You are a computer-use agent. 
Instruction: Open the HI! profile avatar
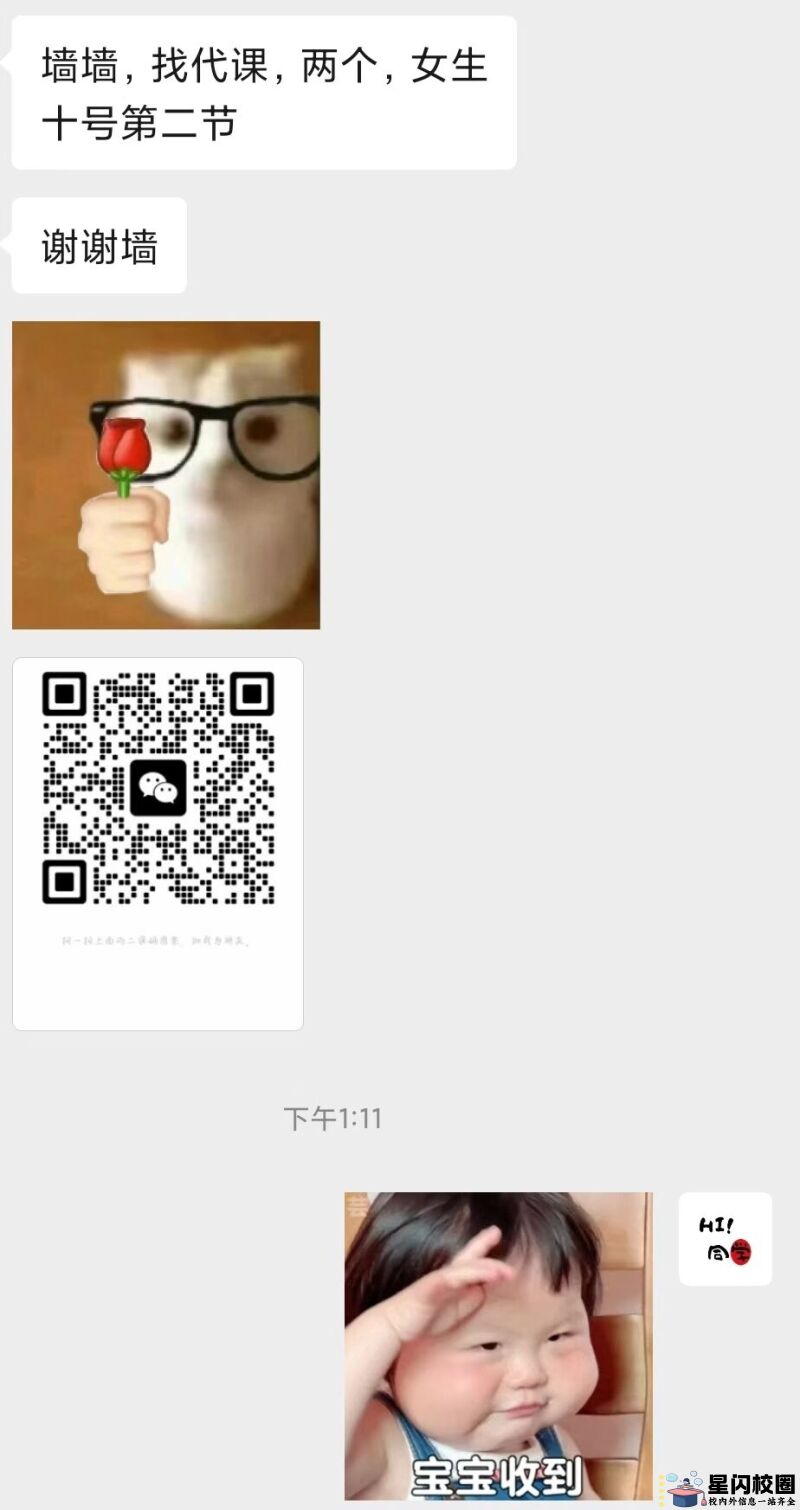(x=725, y=1238)
